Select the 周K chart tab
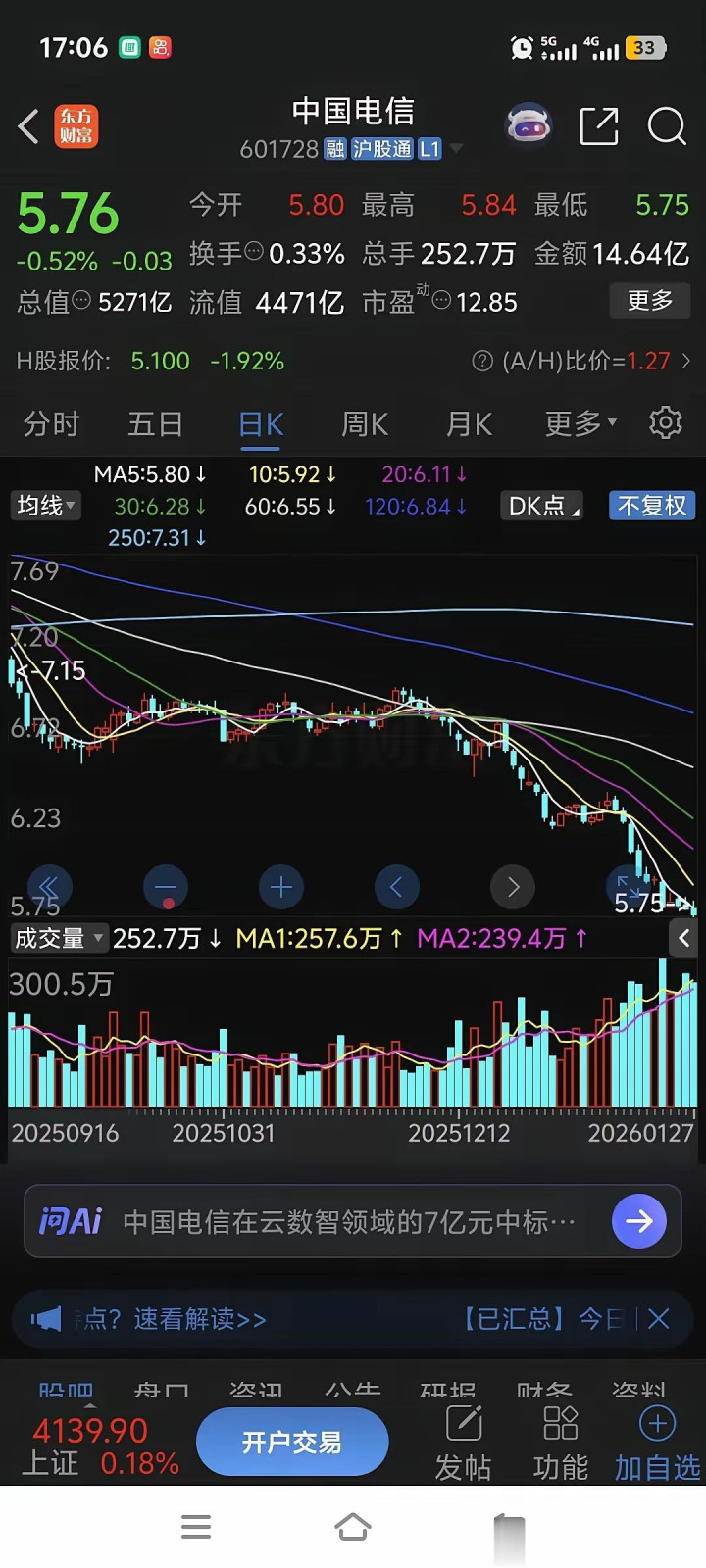The image size is (706, 1568). (x=365, y=424)
